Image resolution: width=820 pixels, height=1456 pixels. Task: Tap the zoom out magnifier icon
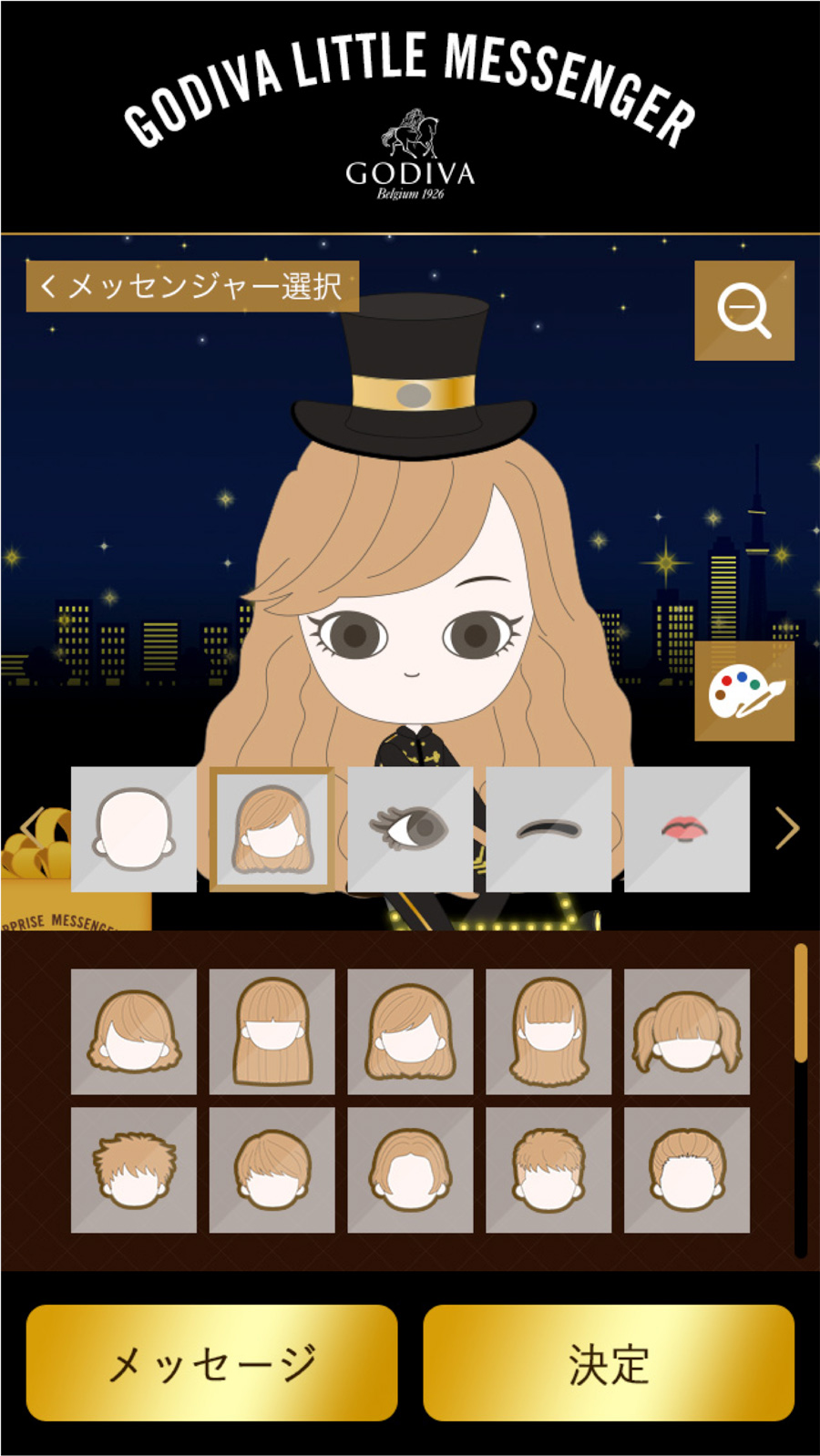[743, 311]
